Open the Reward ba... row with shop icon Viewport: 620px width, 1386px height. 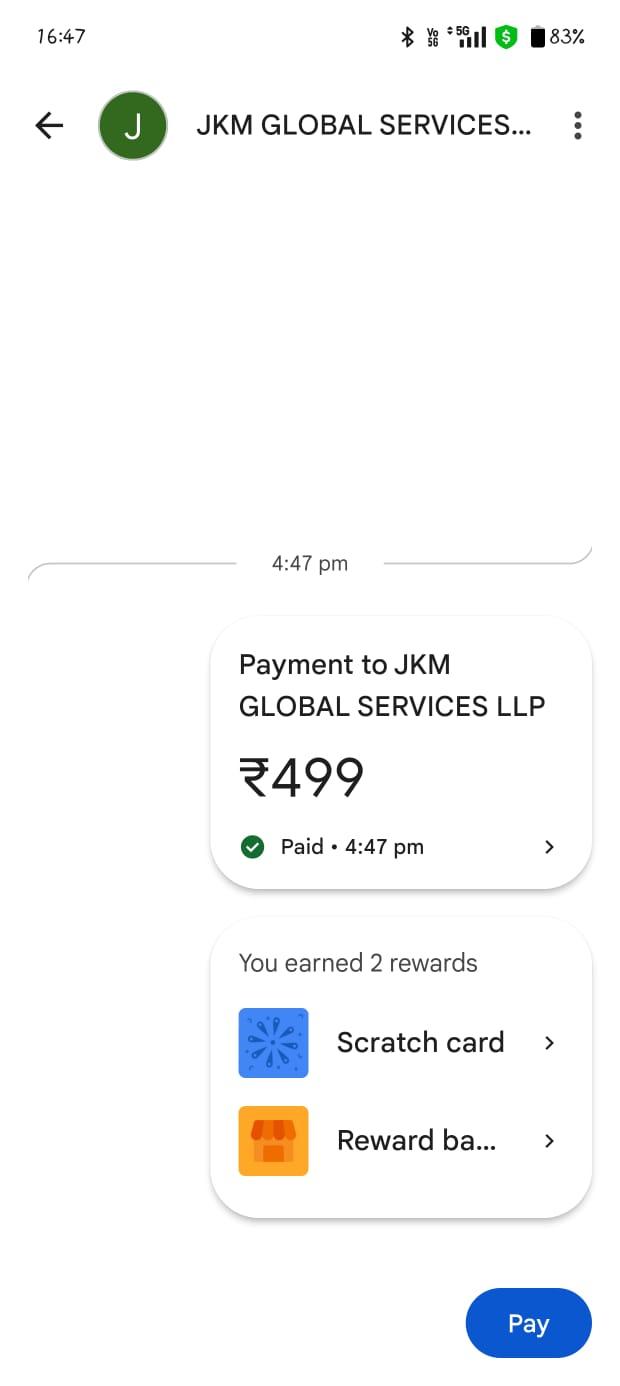[x=401, y=1140]
